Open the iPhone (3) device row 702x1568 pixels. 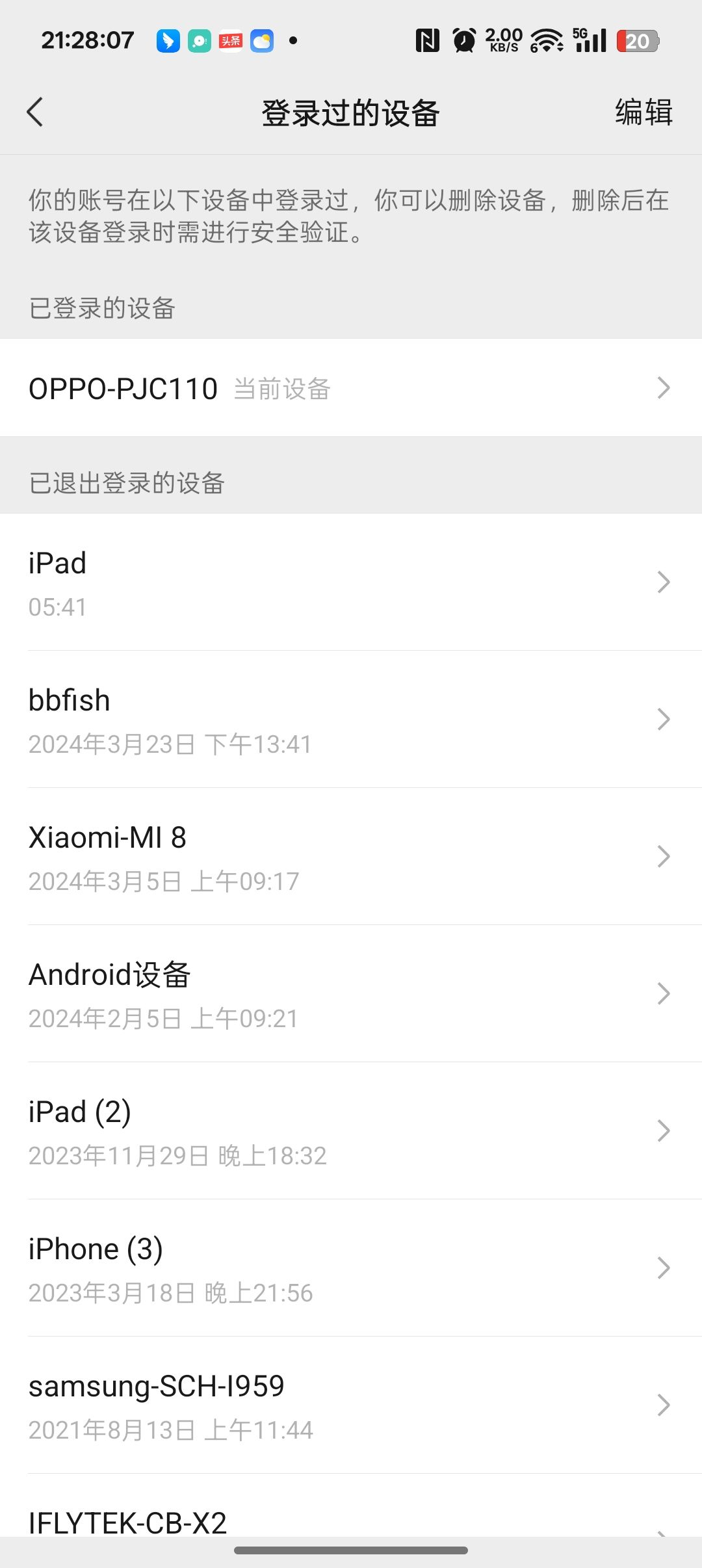pos(351,1268)
